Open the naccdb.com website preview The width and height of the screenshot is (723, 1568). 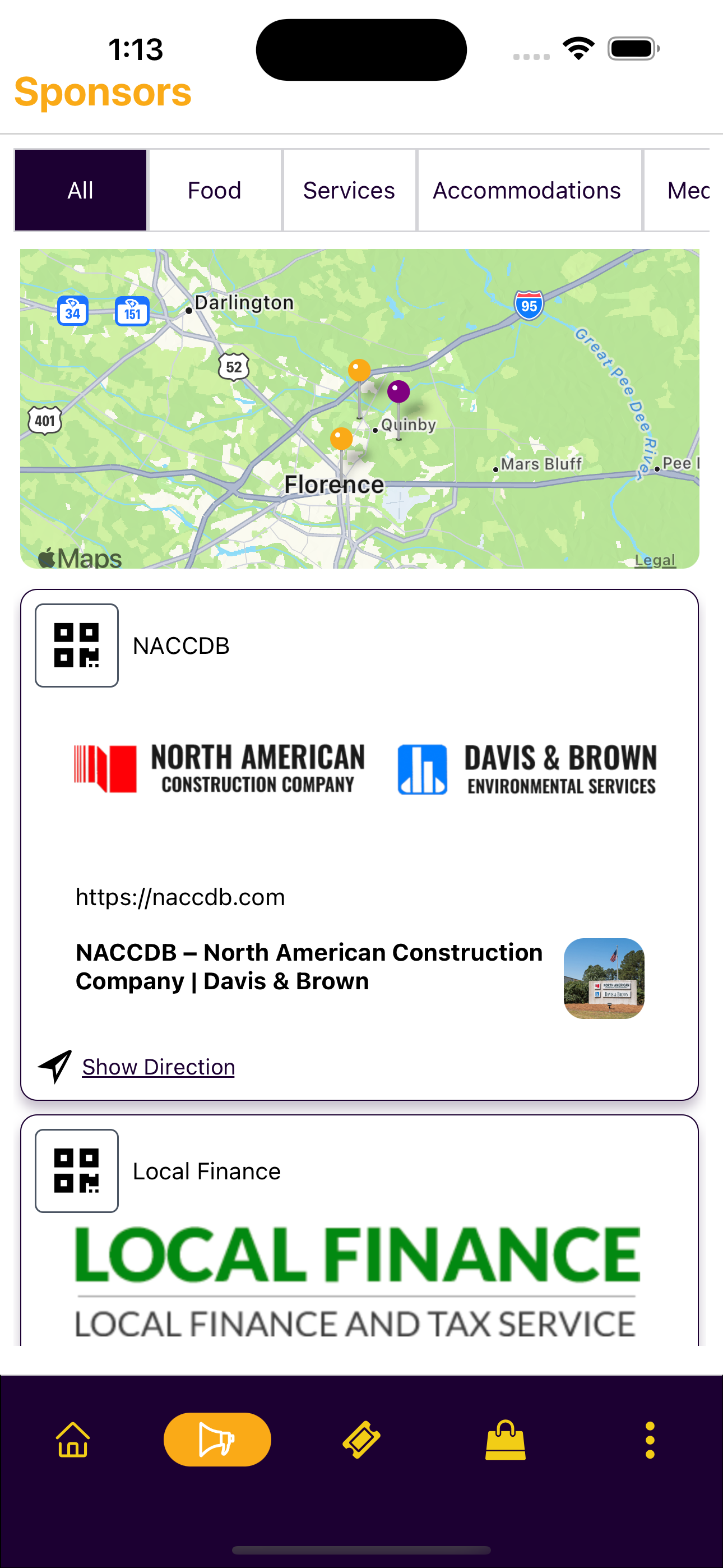pos(359,968)
